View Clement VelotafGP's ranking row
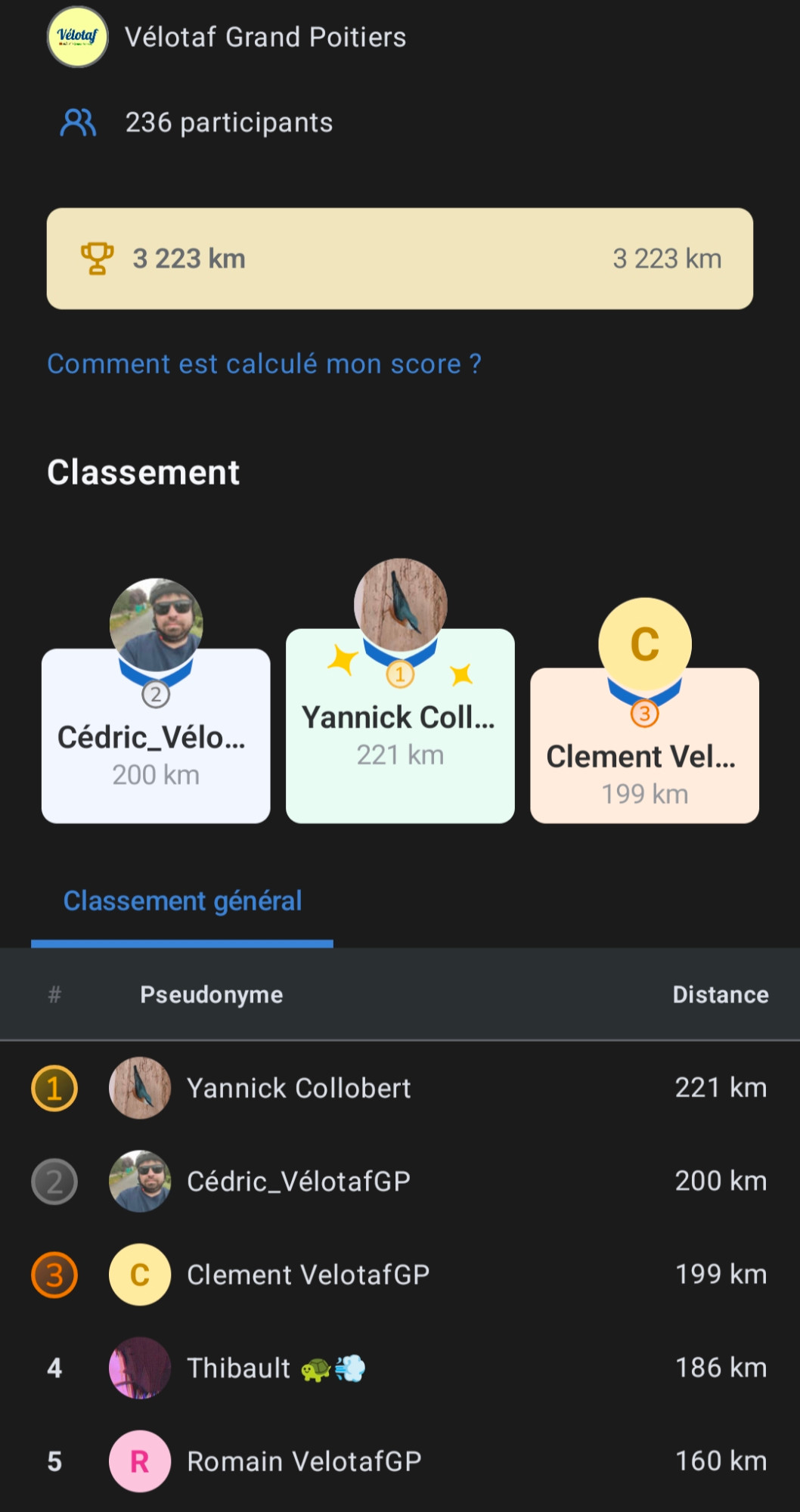800x1512 pixels. (x=400, y=1275)
